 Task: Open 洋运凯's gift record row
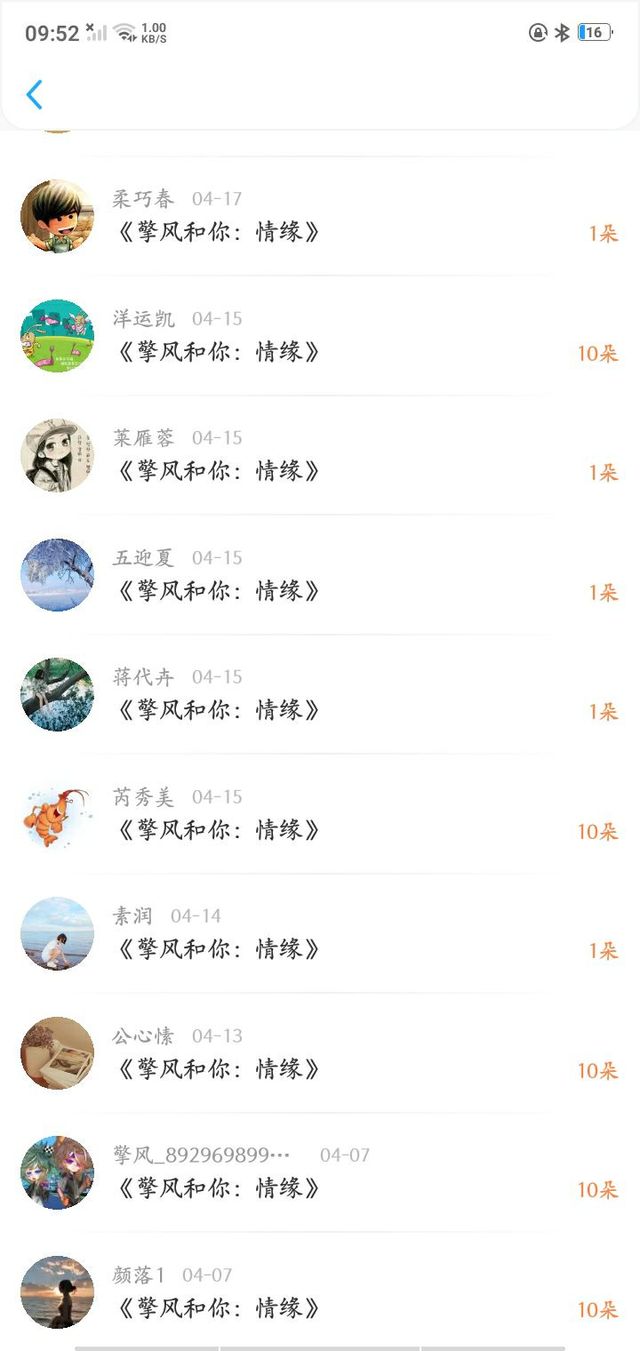(320, 337)
